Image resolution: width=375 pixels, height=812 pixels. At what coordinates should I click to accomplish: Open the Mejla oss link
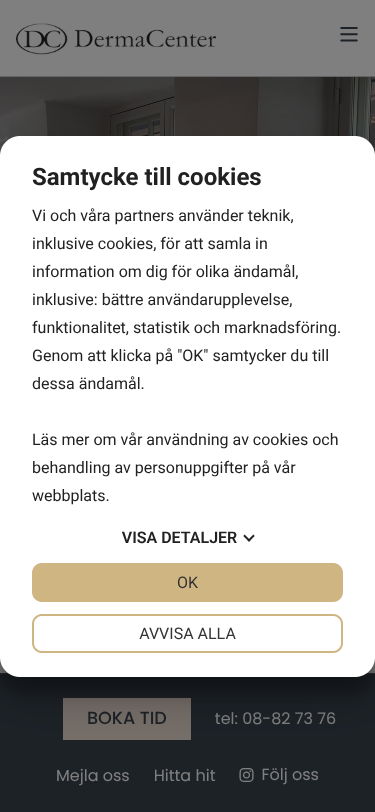(93, 775)
